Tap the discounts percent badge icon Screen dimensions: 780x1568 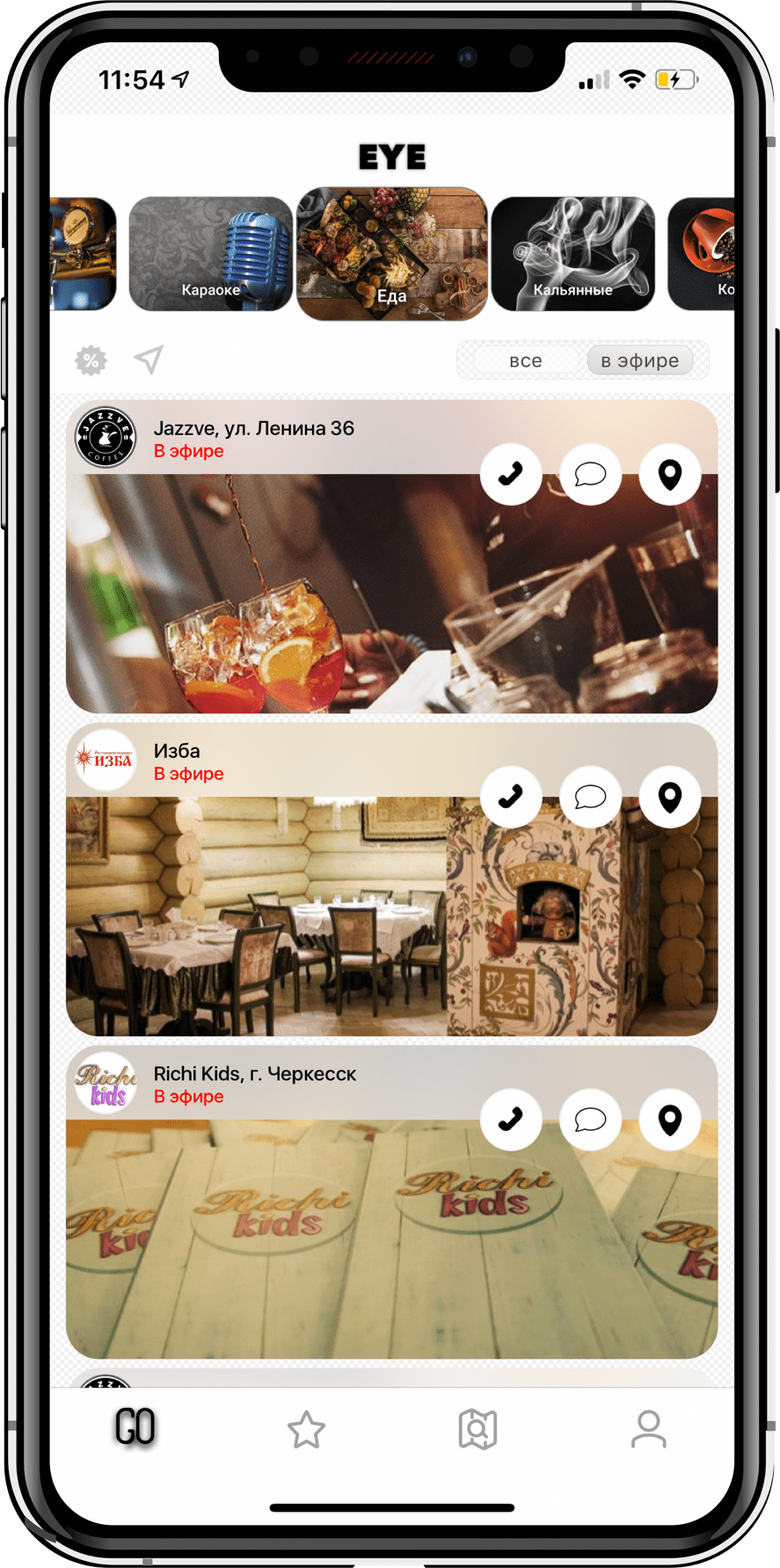click(91, 360)
